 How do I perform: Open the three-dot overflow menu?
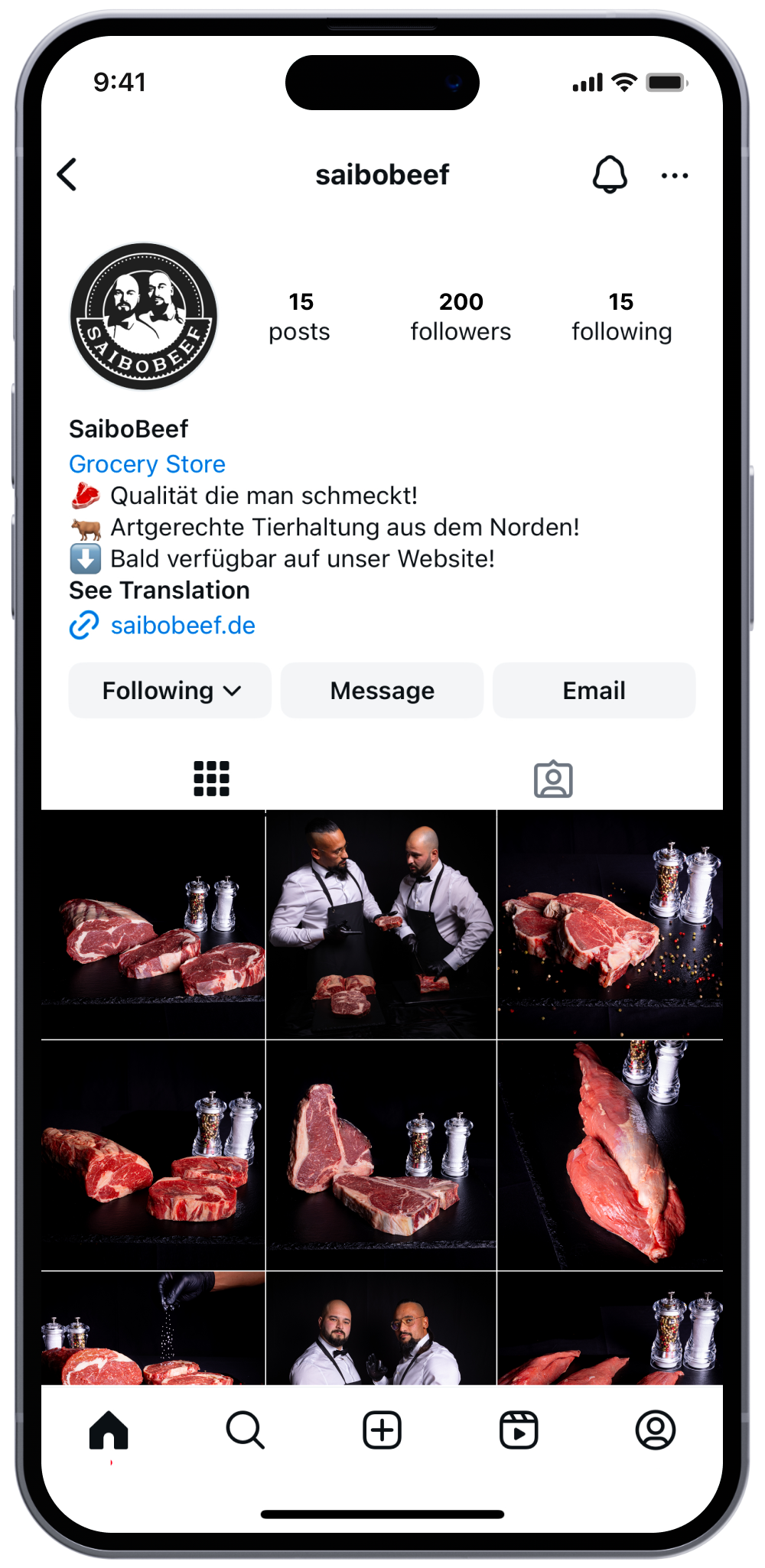click(674, 176)
